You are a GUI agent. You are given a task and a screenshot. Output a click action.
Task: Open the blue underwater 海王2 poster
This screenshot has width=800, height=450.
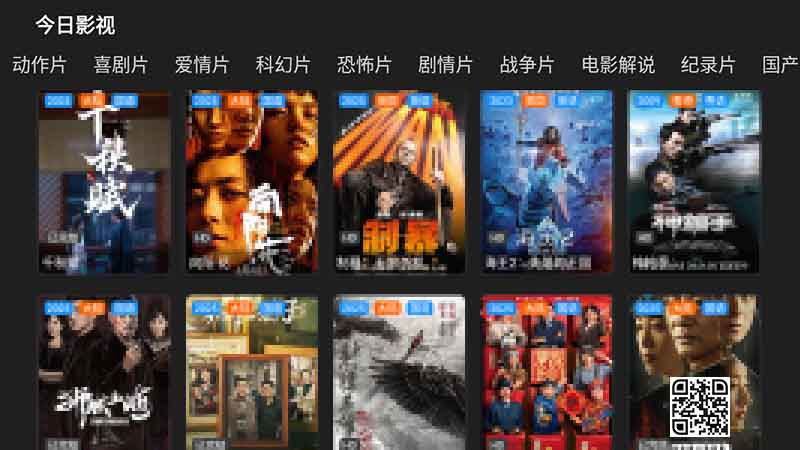click(x=547, y=182)
